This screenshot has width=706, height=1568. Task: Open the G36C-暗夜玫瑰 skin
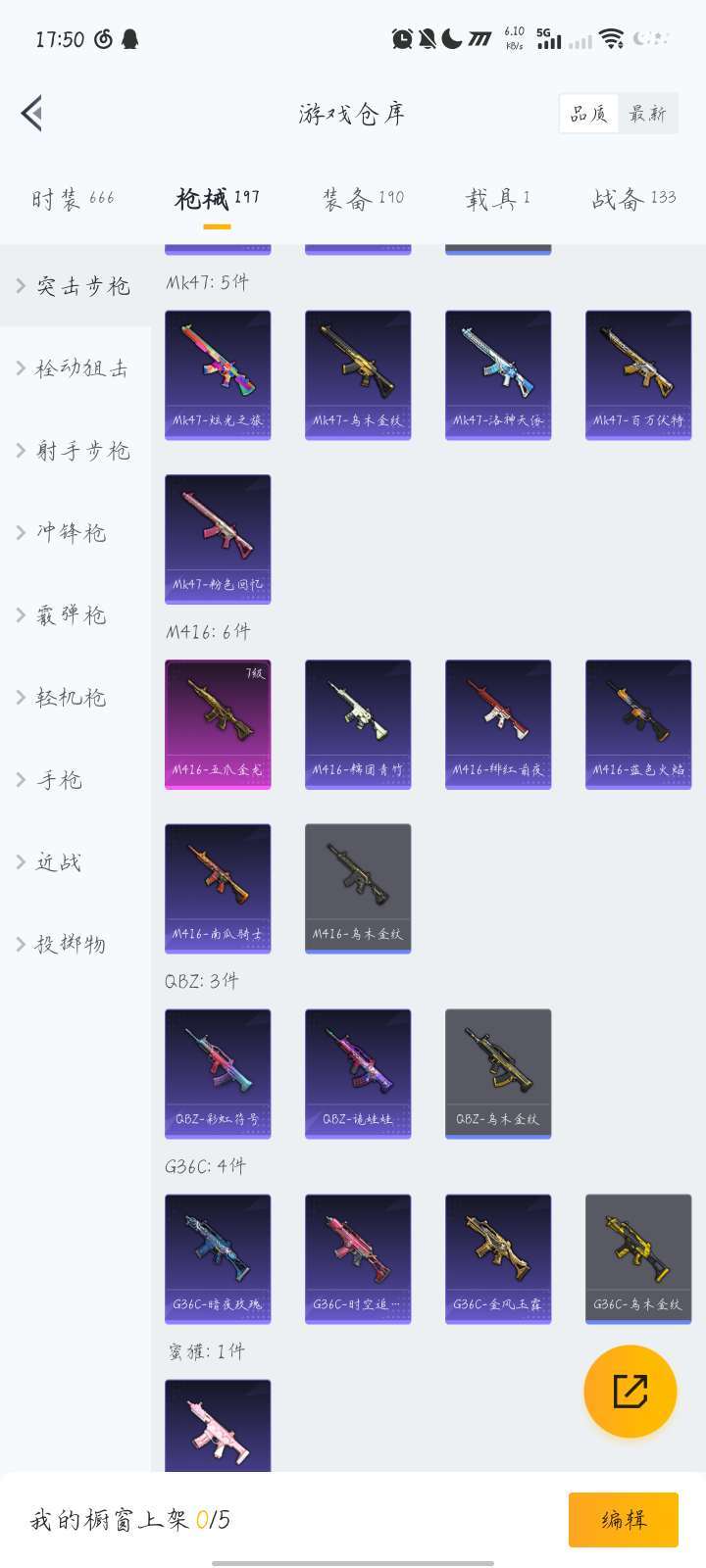218,1258
